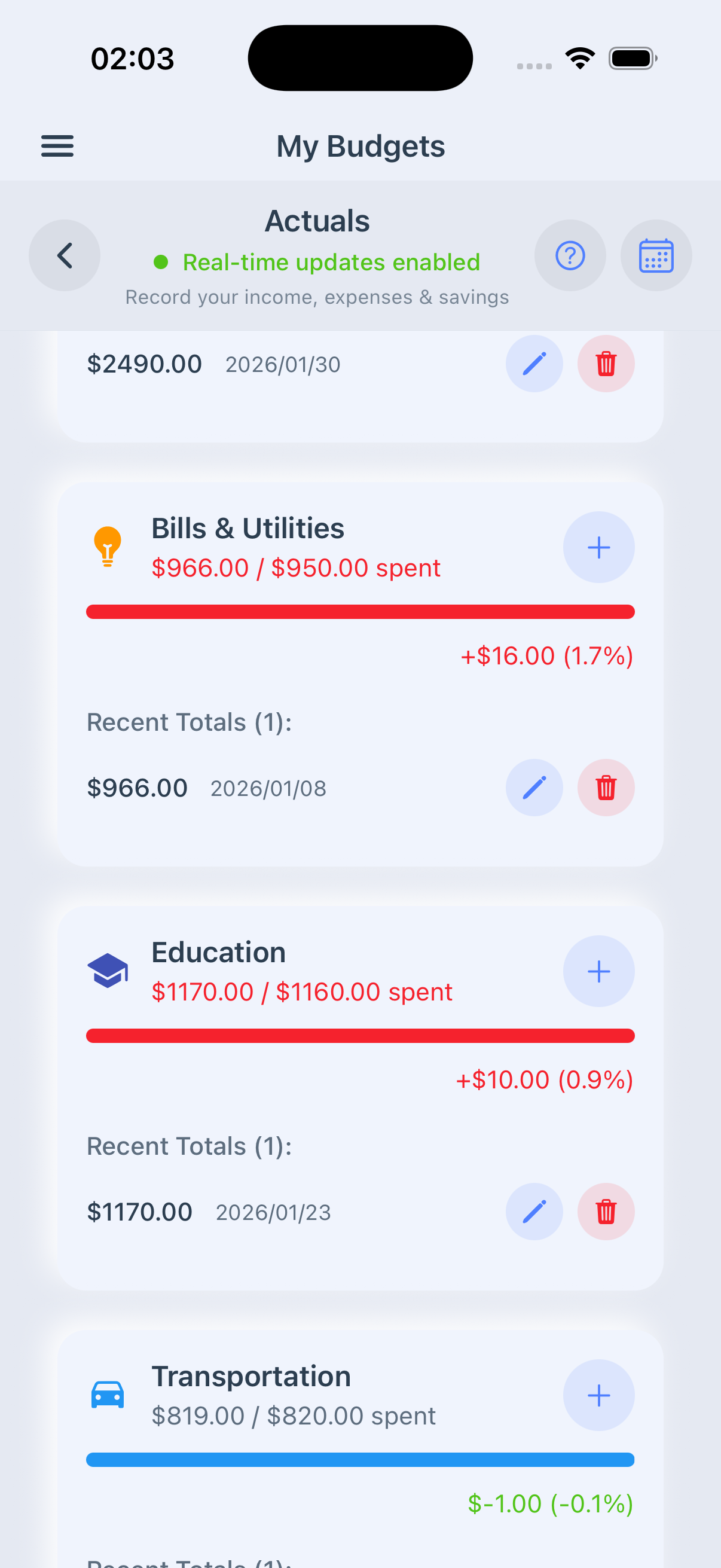Open the help icon in Actuals header
Image resolution: width=721 pixels, height=1568 pixels.
pos(570,255)
